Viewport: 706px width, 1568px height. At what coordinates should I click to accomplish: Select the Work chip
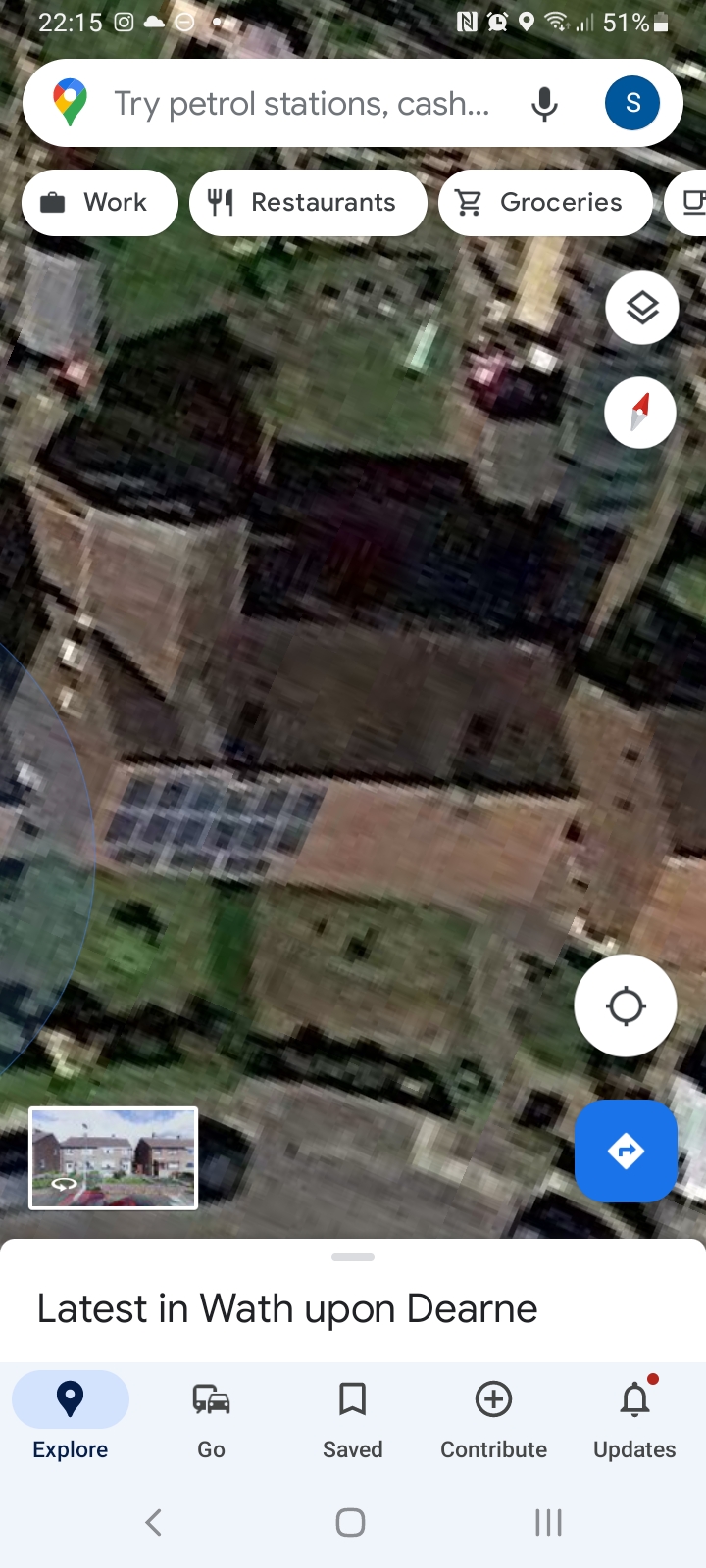99,203
